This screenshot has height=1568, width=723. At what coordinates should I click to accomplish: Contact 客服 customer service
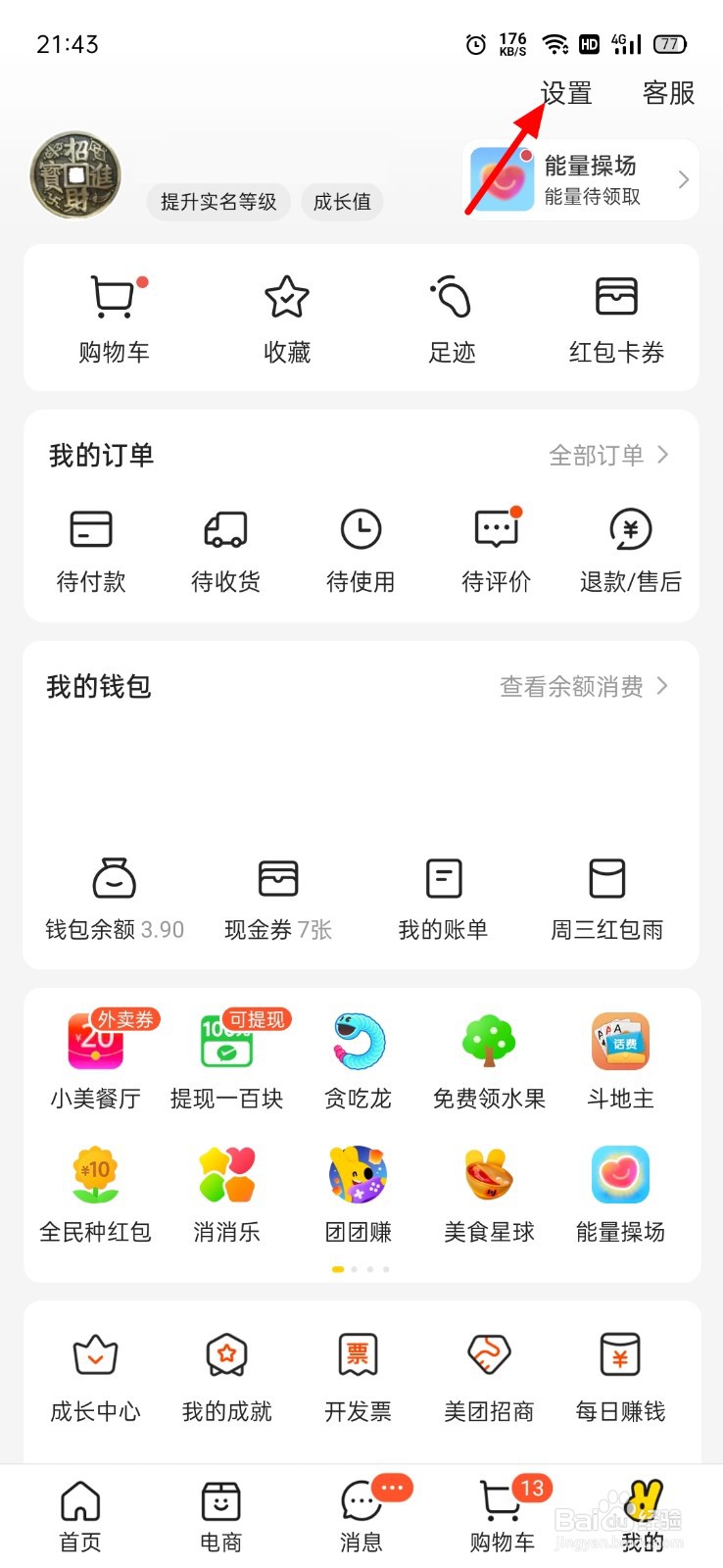pos(667,94)
